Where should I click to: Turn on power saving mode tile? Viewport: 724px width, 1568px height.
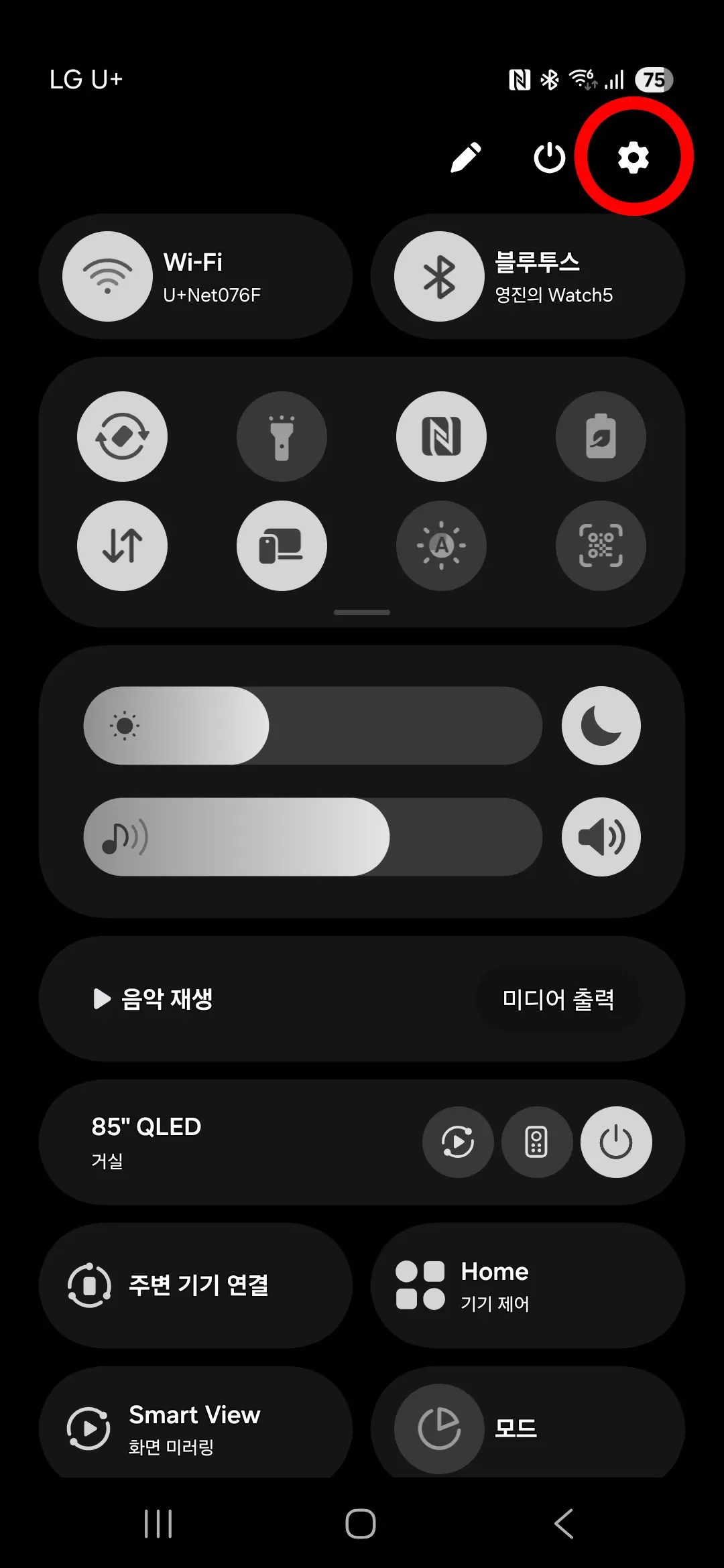(x=601, y=436)
